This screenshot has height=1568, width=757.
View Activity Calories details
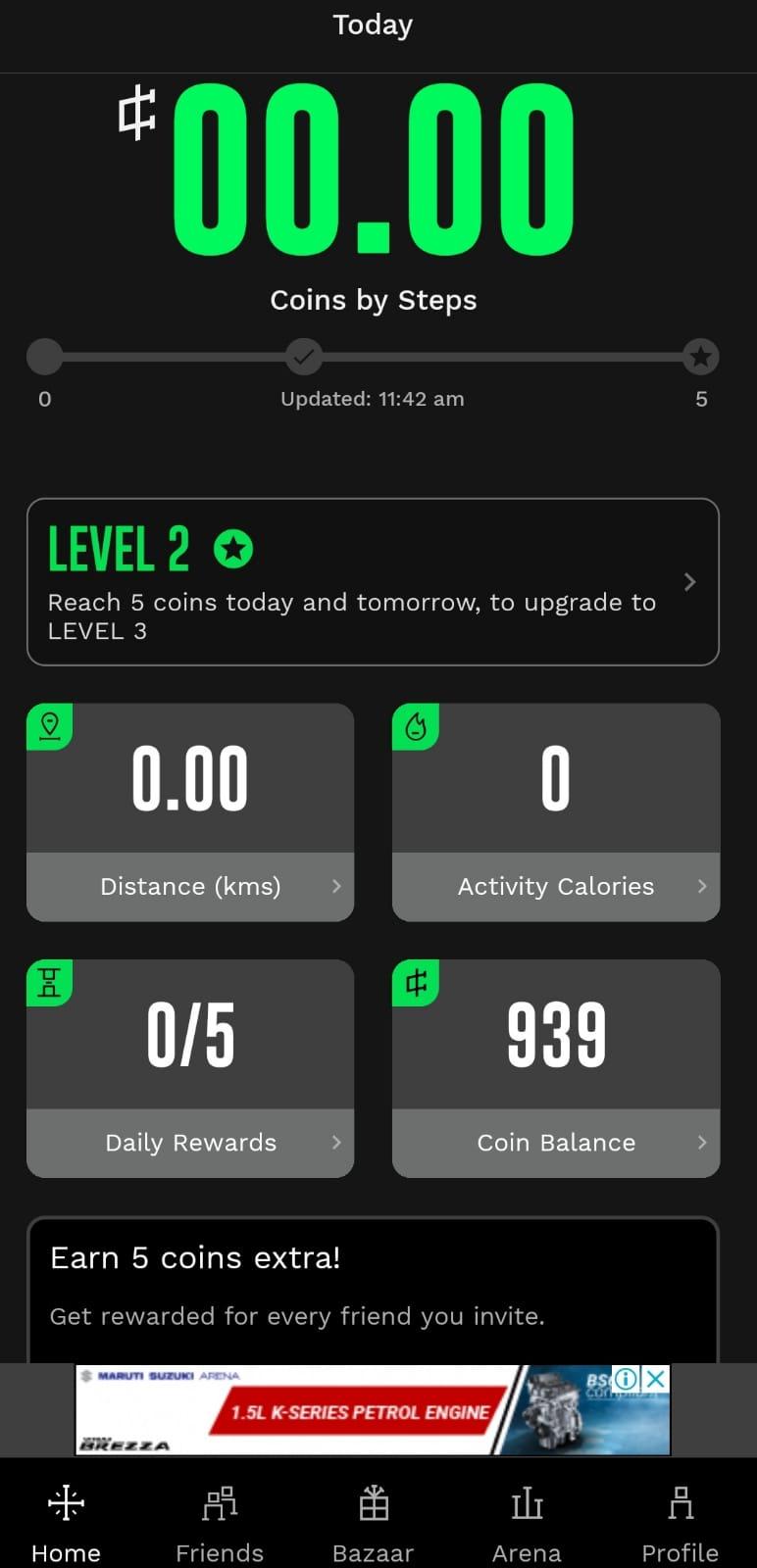pos(556,811)
